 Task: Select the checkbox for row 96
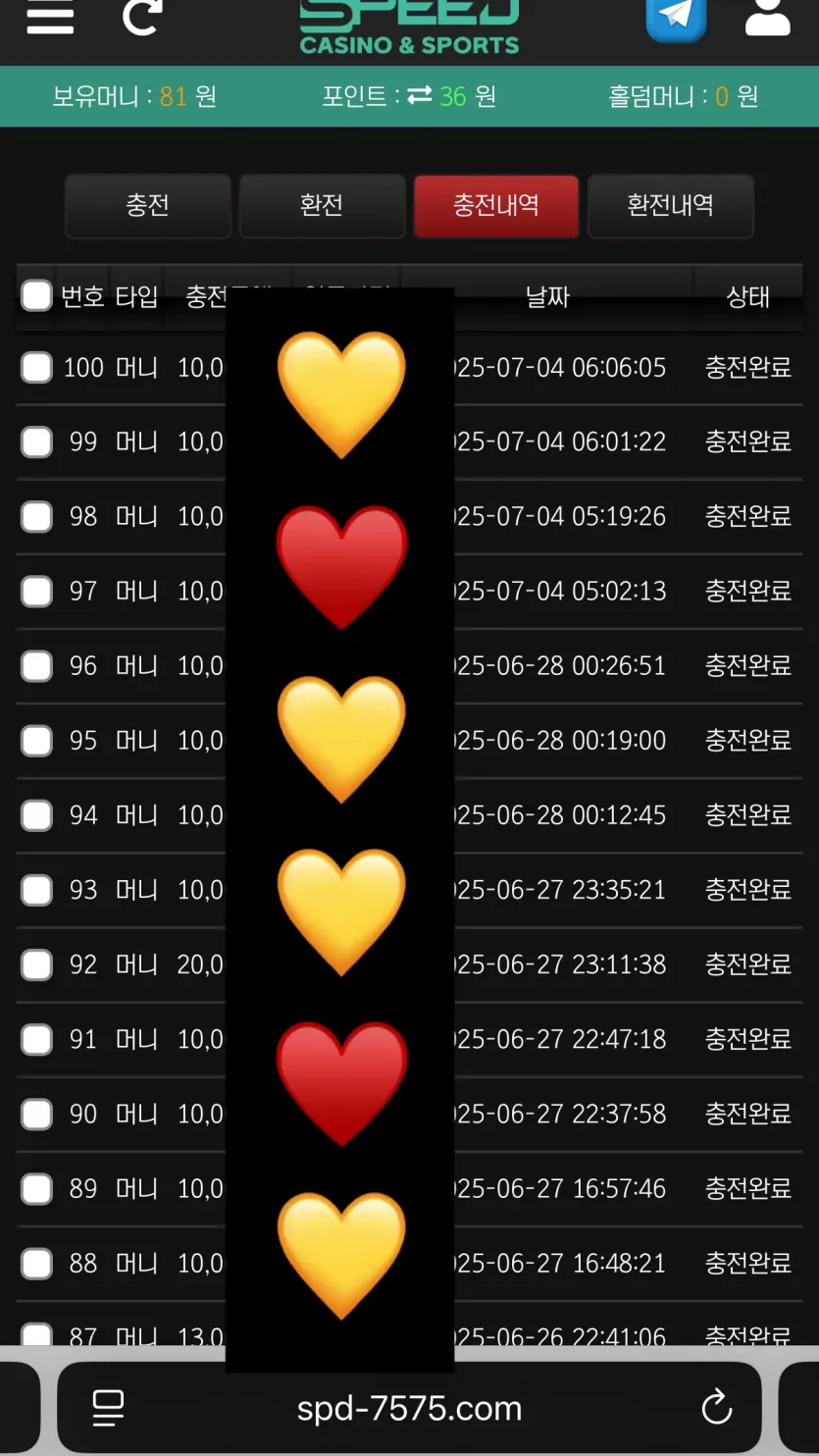[x=36, y=666]
